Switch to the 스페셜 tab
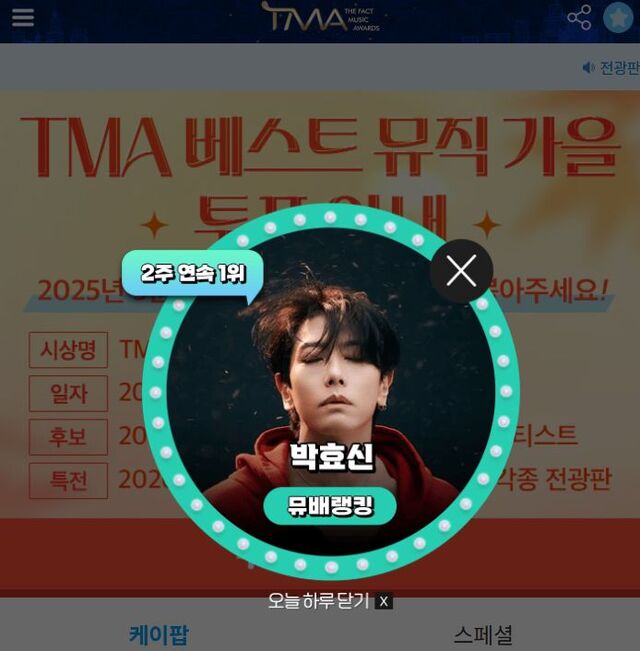The height and width of the screenshot is (651, 640). pos(482,634)
